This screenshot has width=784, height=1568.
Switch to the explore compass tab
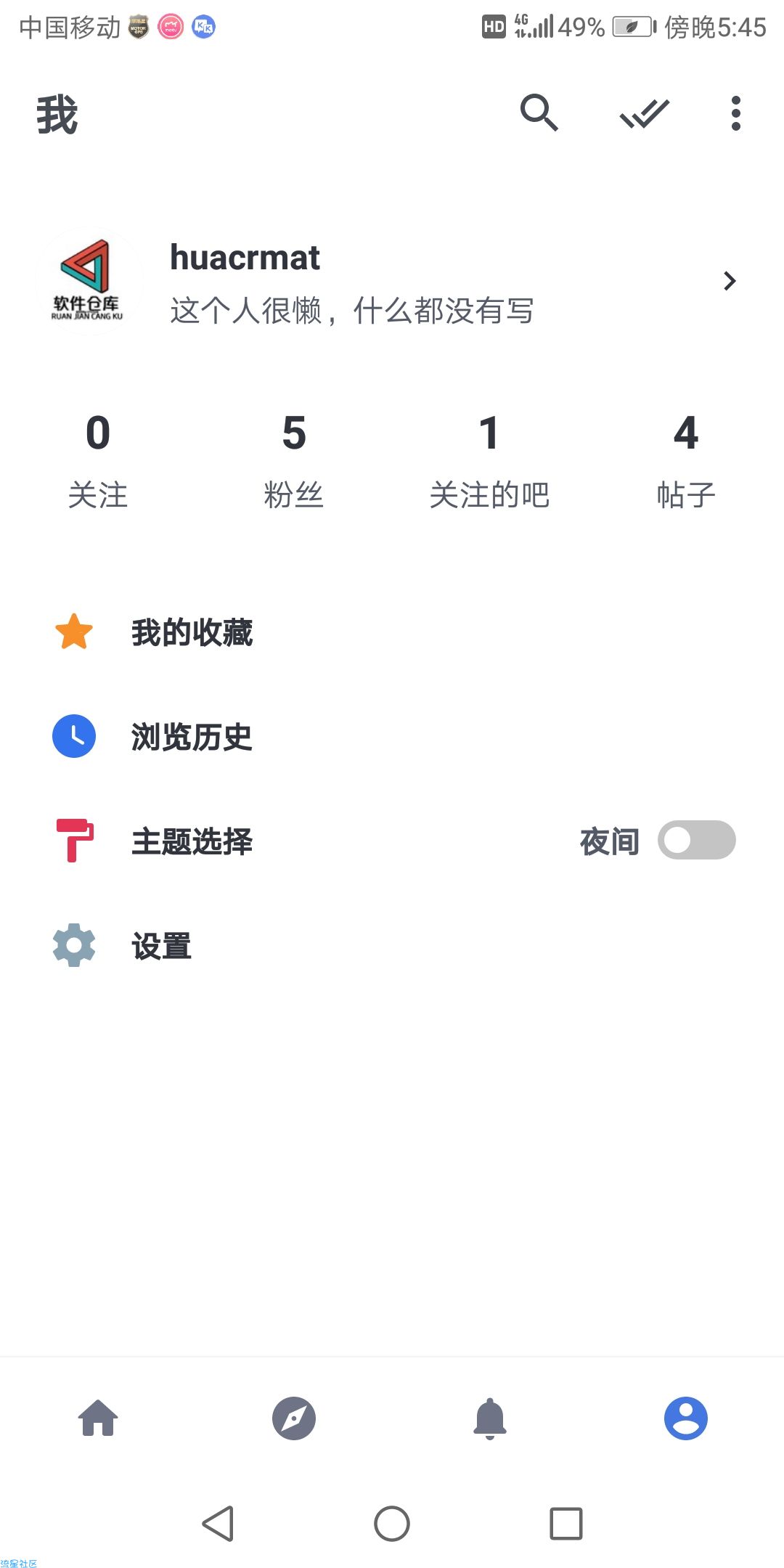(294, 1418)
